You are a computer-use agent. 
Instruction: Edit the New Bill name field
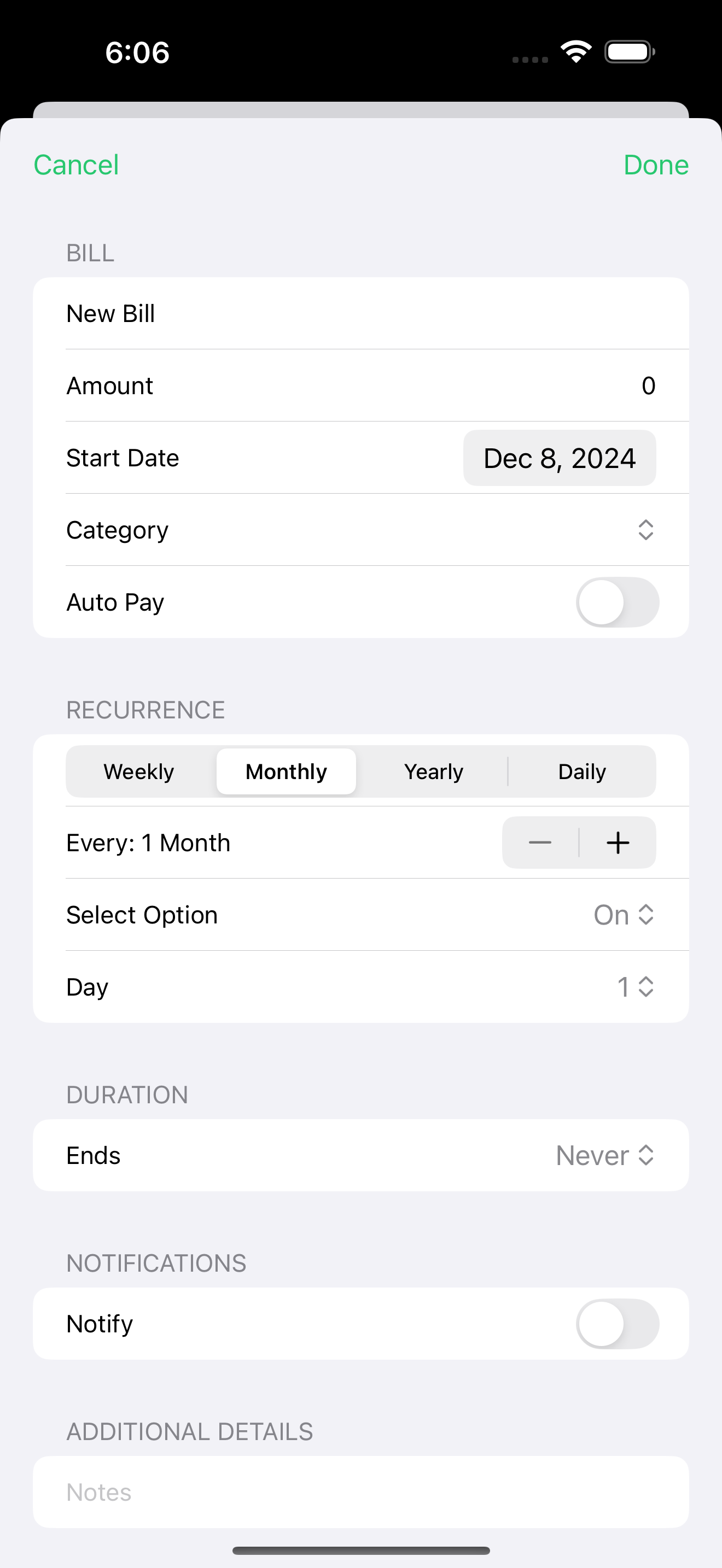pyautogui.click(x=359, y=313)
